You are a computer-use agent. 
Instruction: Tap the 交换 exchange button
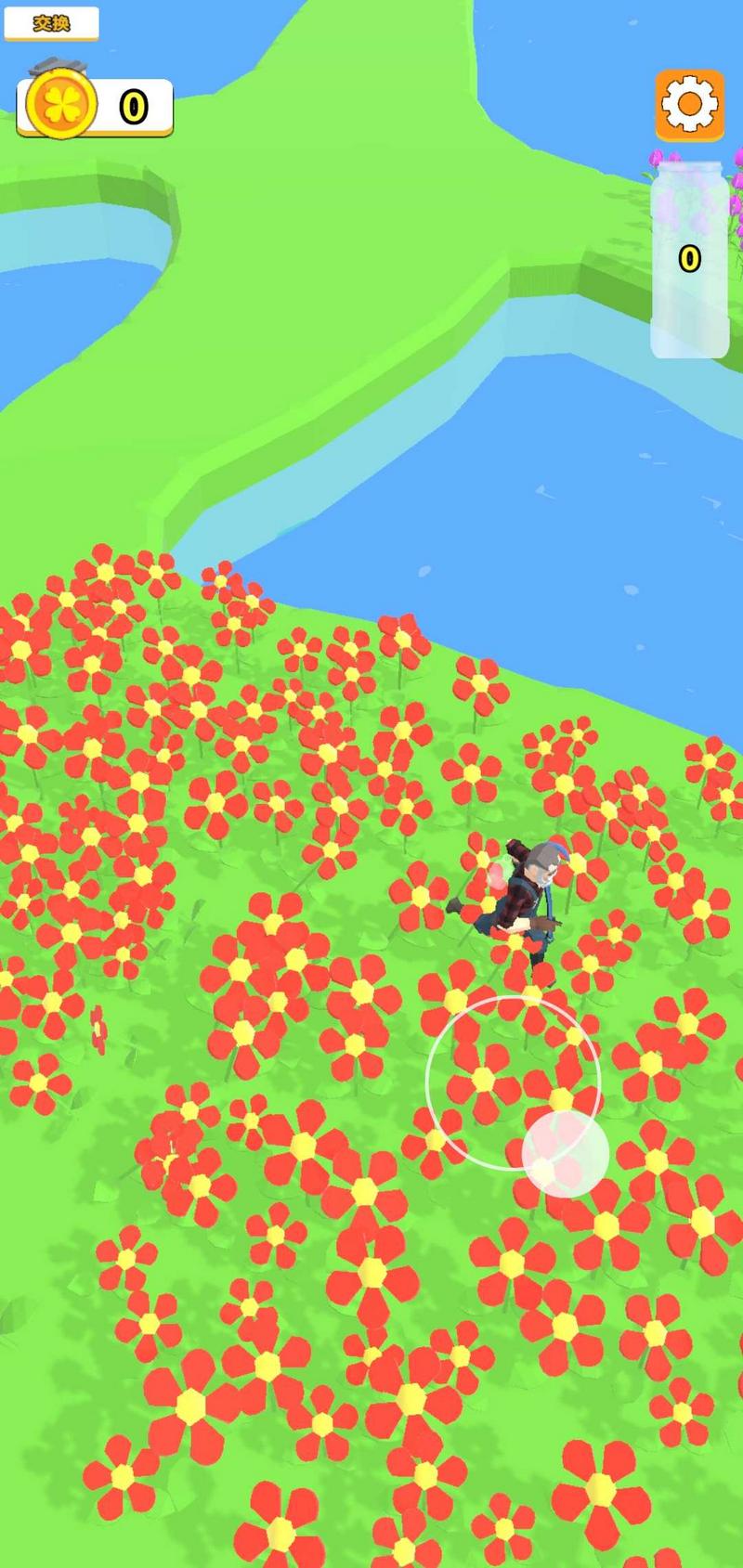click(x=51, y=23)
